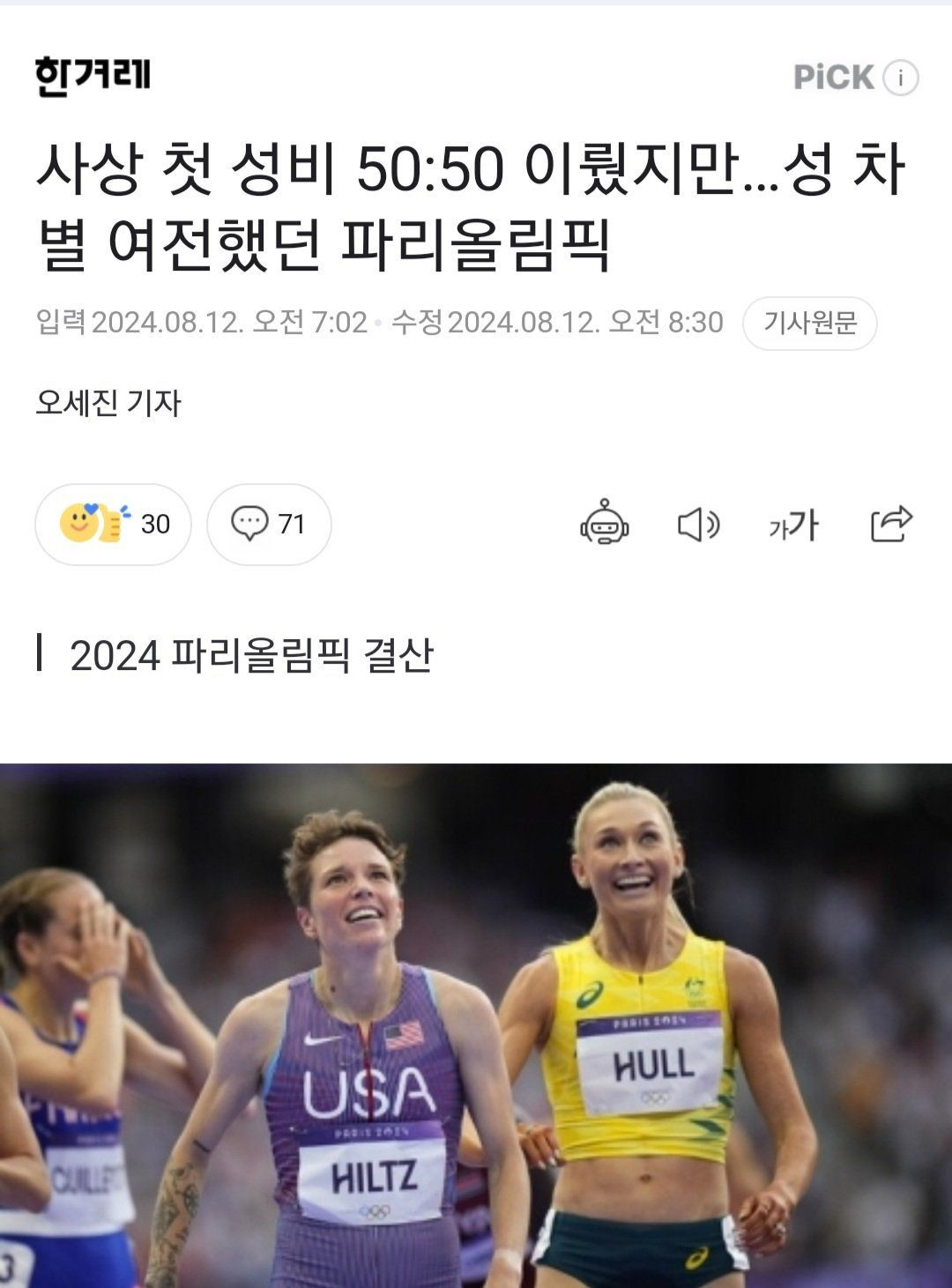952x1288 pixels.
Task: Open the 71 comments
Action: tap(269, 524)
